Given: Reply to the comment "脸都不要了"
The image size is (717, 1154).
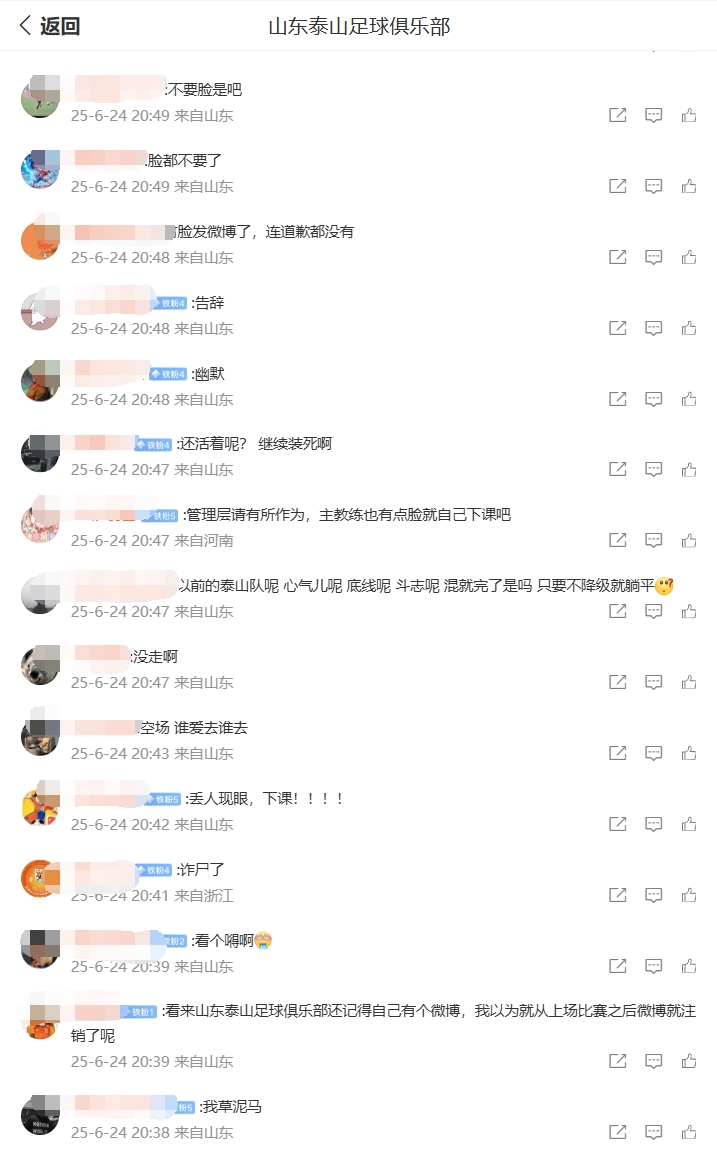Looking at the screenshot, I should [x=654, y=186].
